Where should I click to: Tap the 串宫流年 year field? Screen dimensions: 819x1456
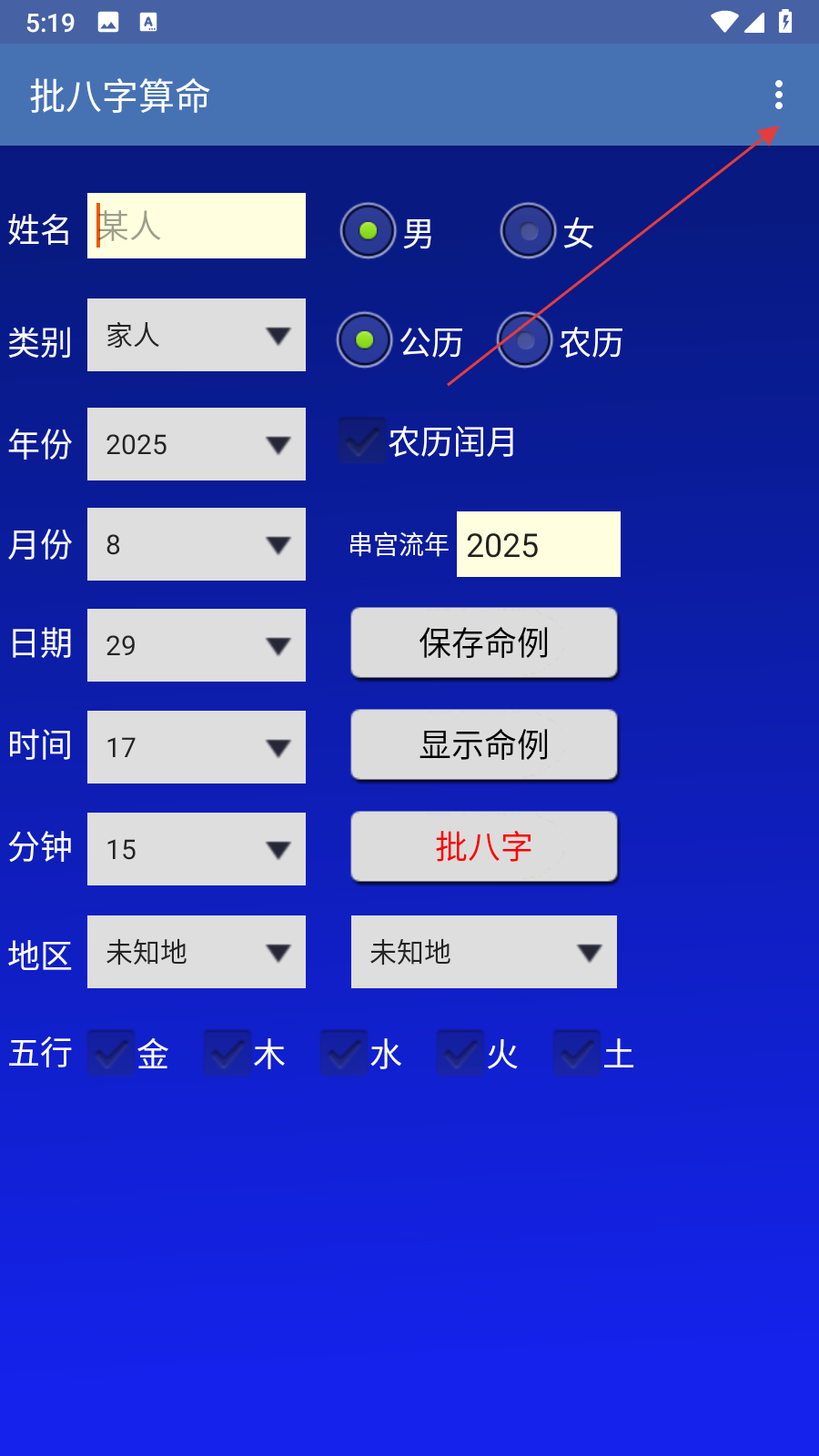(x=538, y=544)
